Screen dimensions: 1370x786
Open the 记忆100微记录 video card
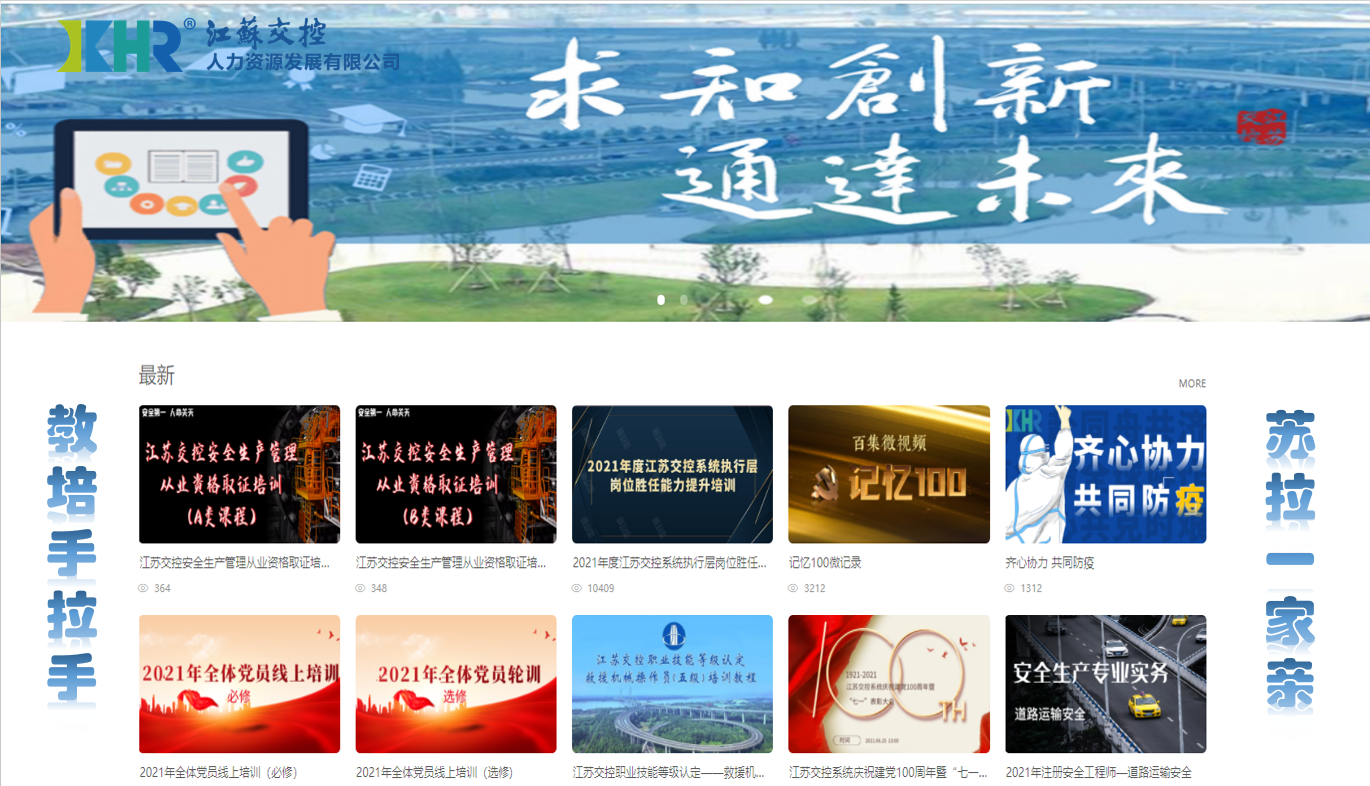[x=889, y=474]
